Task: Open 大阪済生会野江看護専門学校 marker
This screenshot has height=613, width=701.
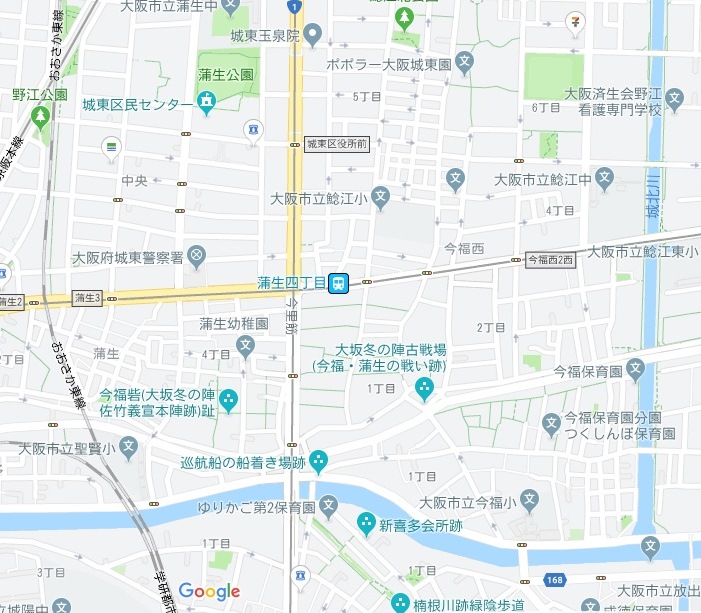Action: (x=675, y=99)
